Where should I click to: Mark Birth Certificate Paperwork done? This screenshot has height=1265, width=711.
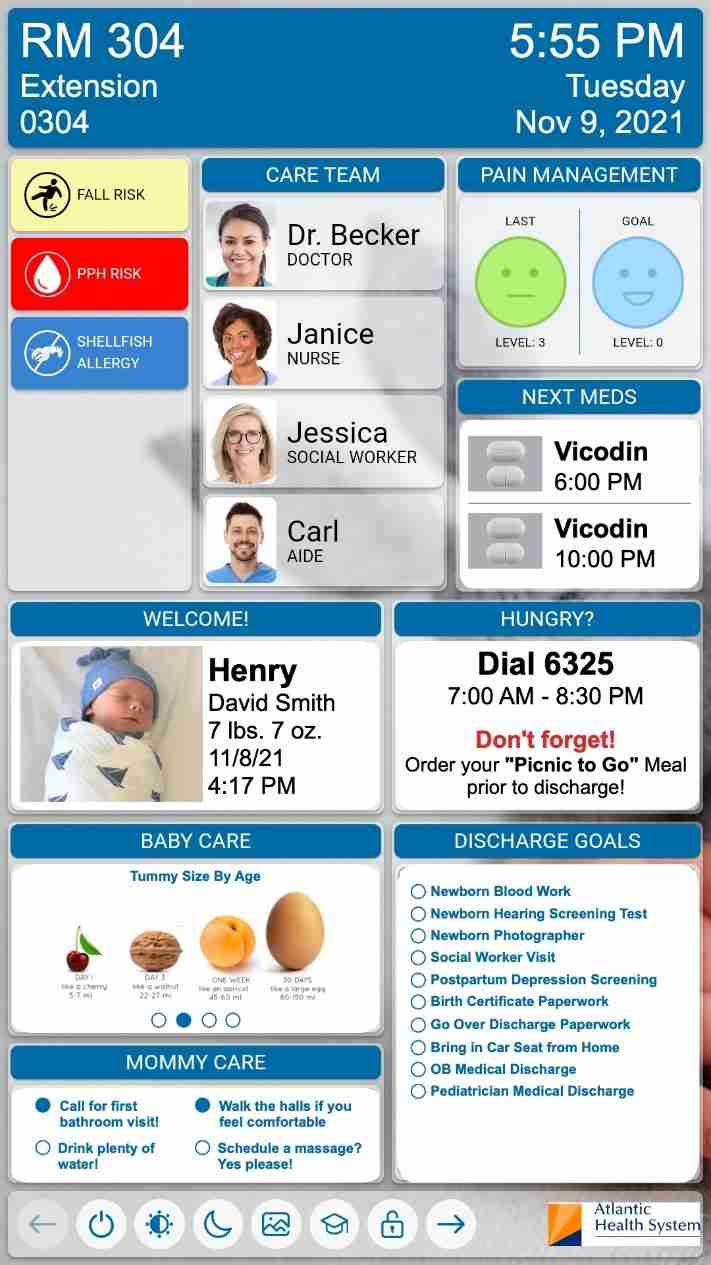[x=419, y=1001]
